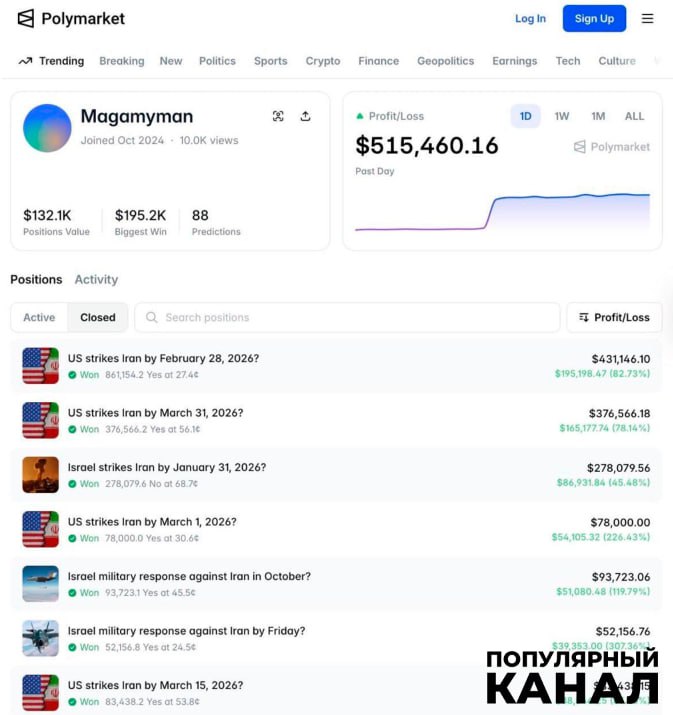Open the Politics category
The height and width of the screenshot is (715, 673).
(217, 61)
